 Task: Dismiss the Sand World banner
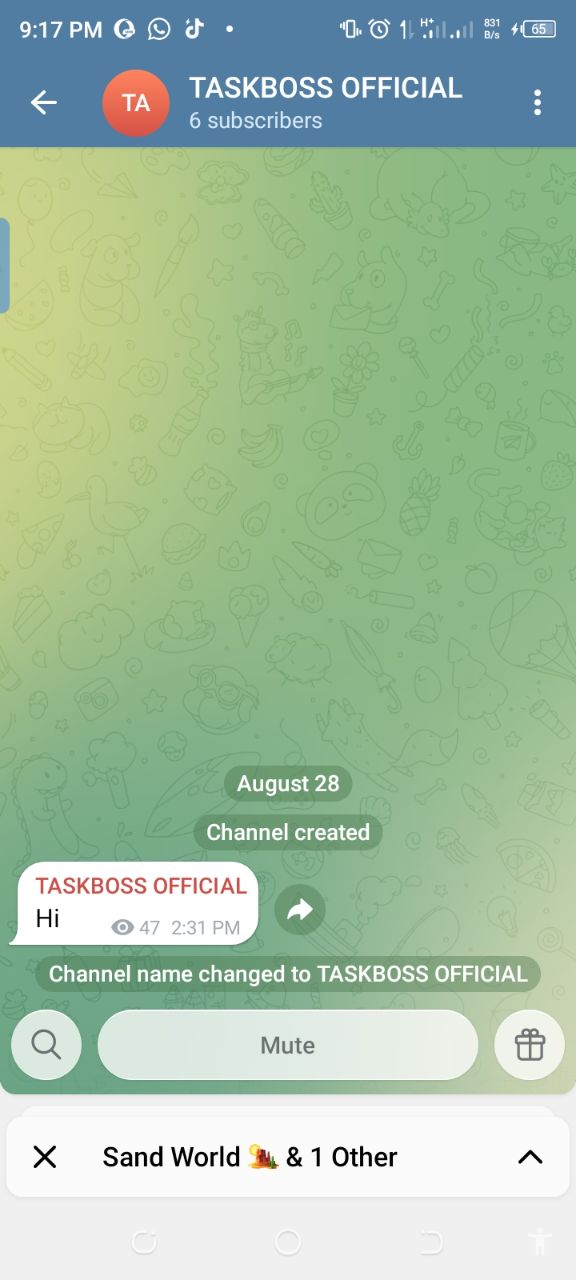tap(45, 1157)
